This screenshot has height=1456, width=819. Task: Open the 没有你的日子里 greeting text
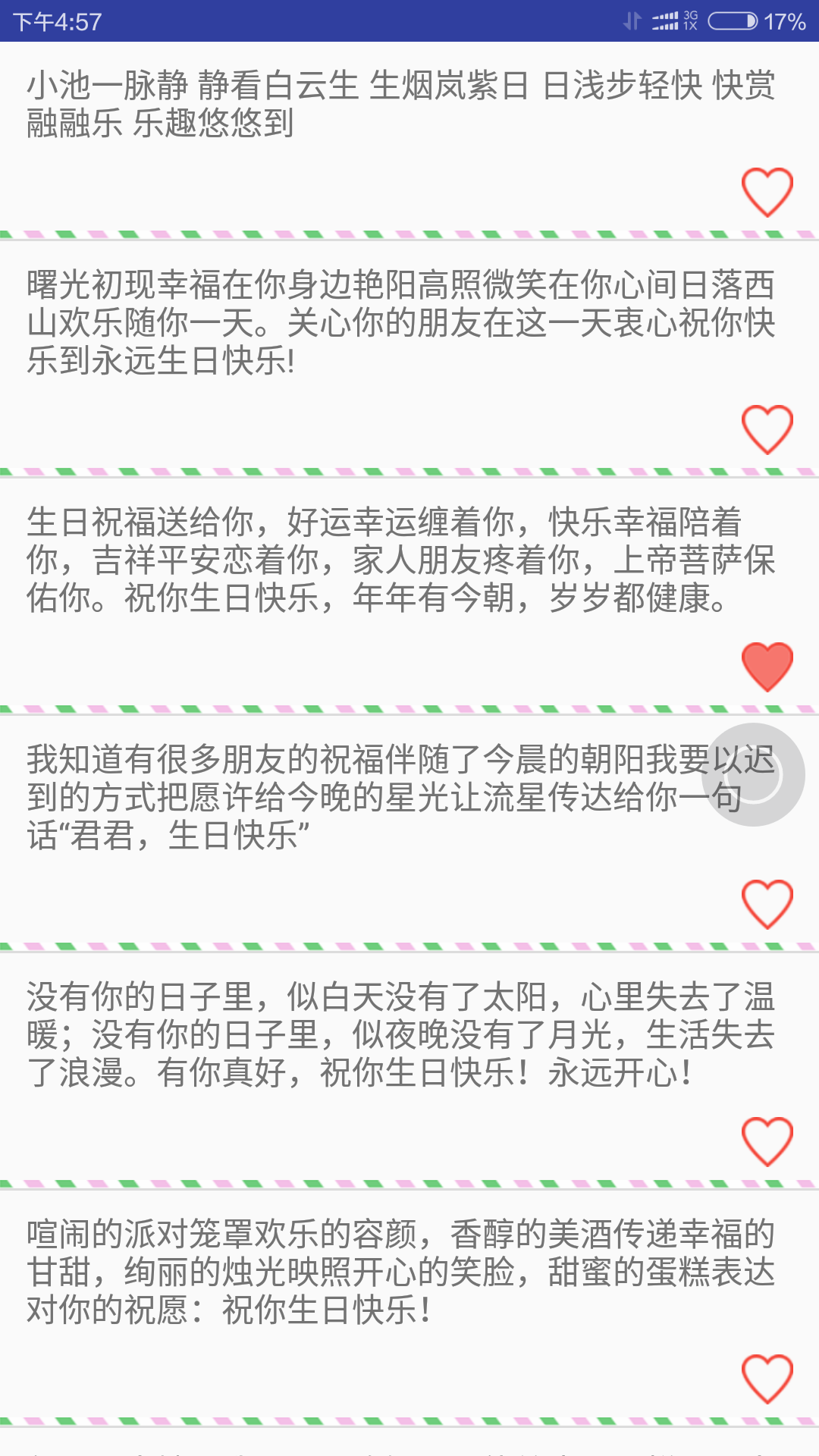pos(400,1034)
